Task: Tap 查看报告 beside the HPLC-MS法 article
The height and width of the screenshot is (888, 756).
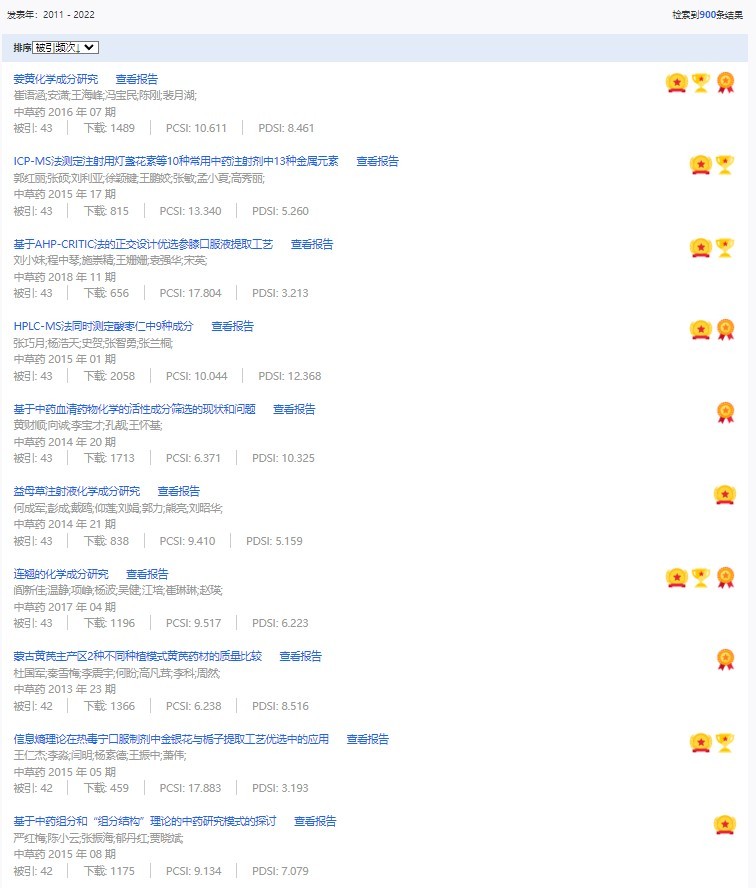Action: pos(232,326)
